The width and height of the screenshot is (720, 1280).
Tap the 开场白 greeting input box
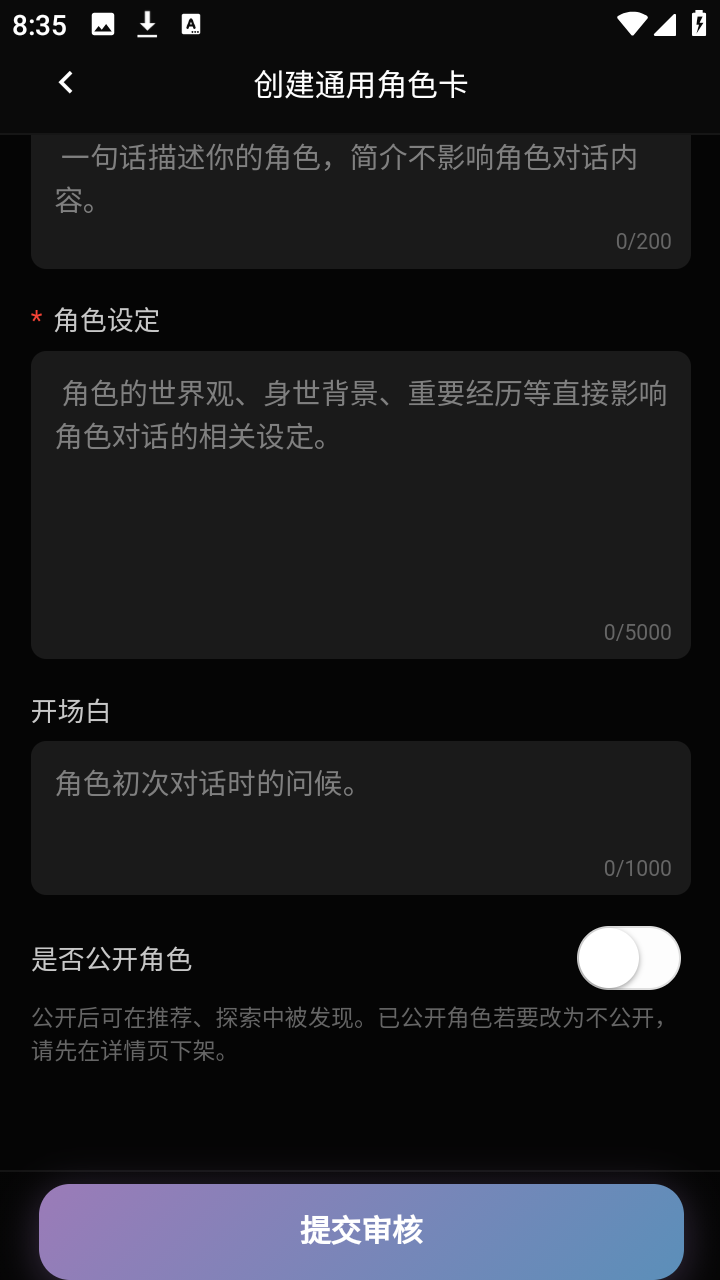360,815
